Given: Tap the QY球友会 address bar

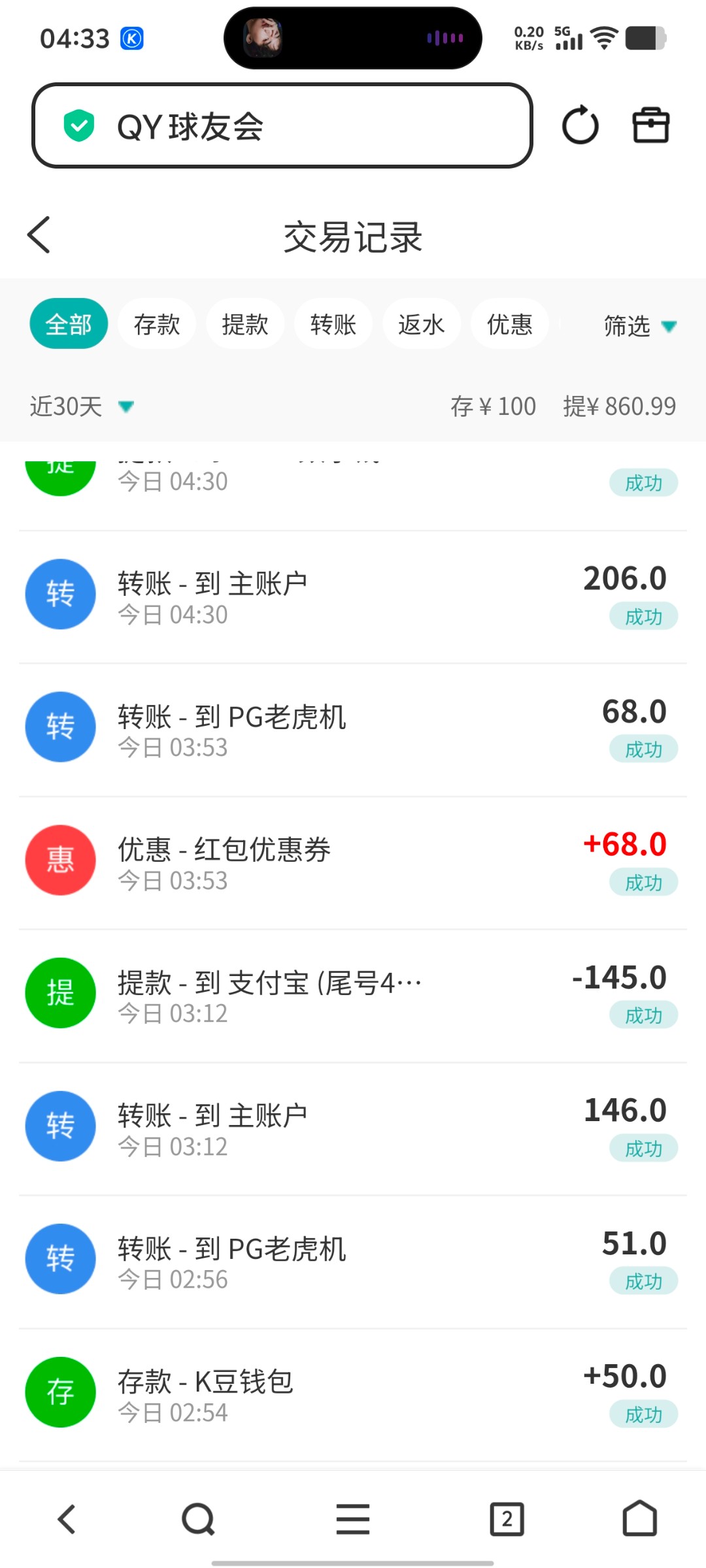Looking at the screenshot, I should (x=282, y=125).
